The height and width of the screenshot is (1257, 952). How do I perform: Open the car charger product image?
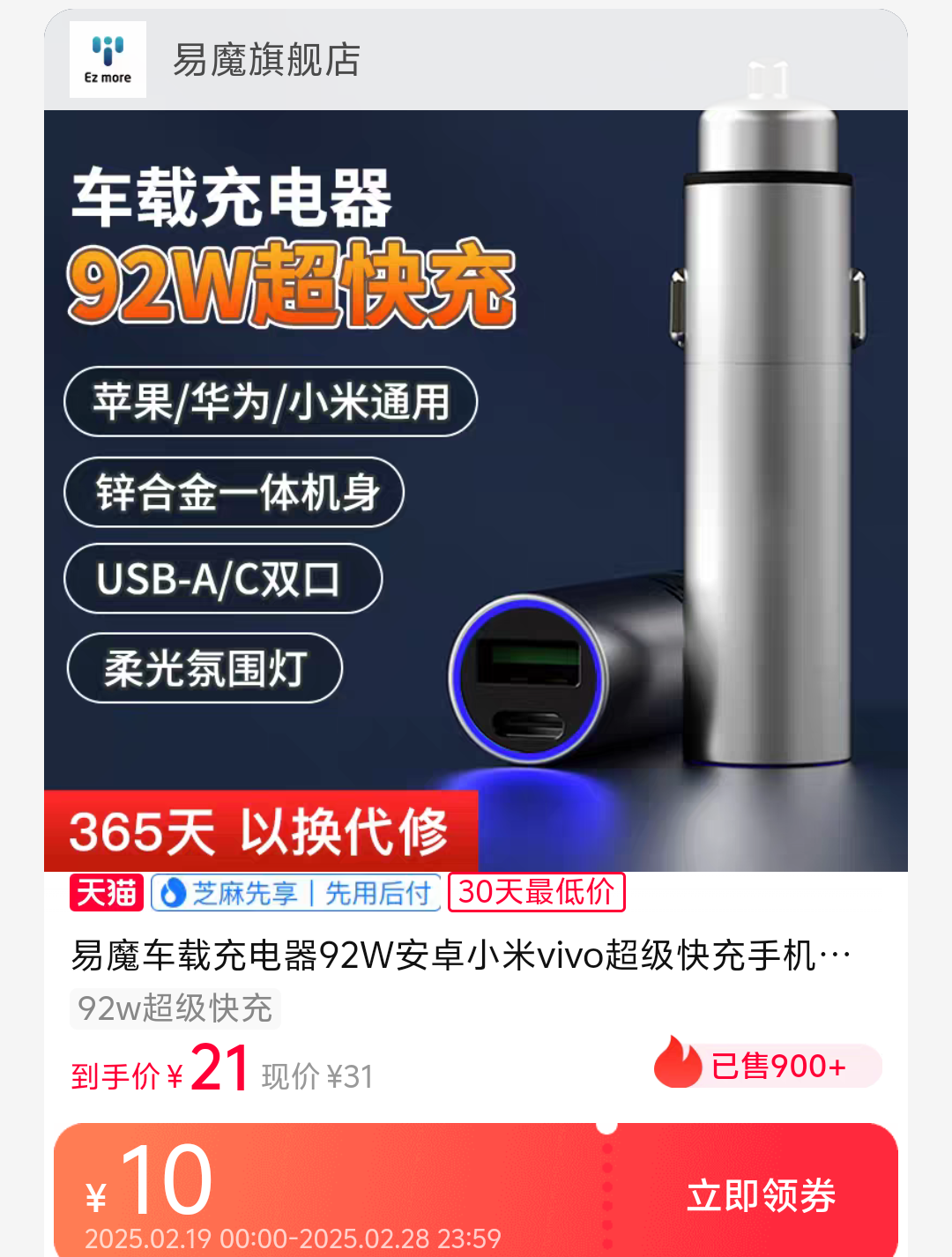click(476, 489)
